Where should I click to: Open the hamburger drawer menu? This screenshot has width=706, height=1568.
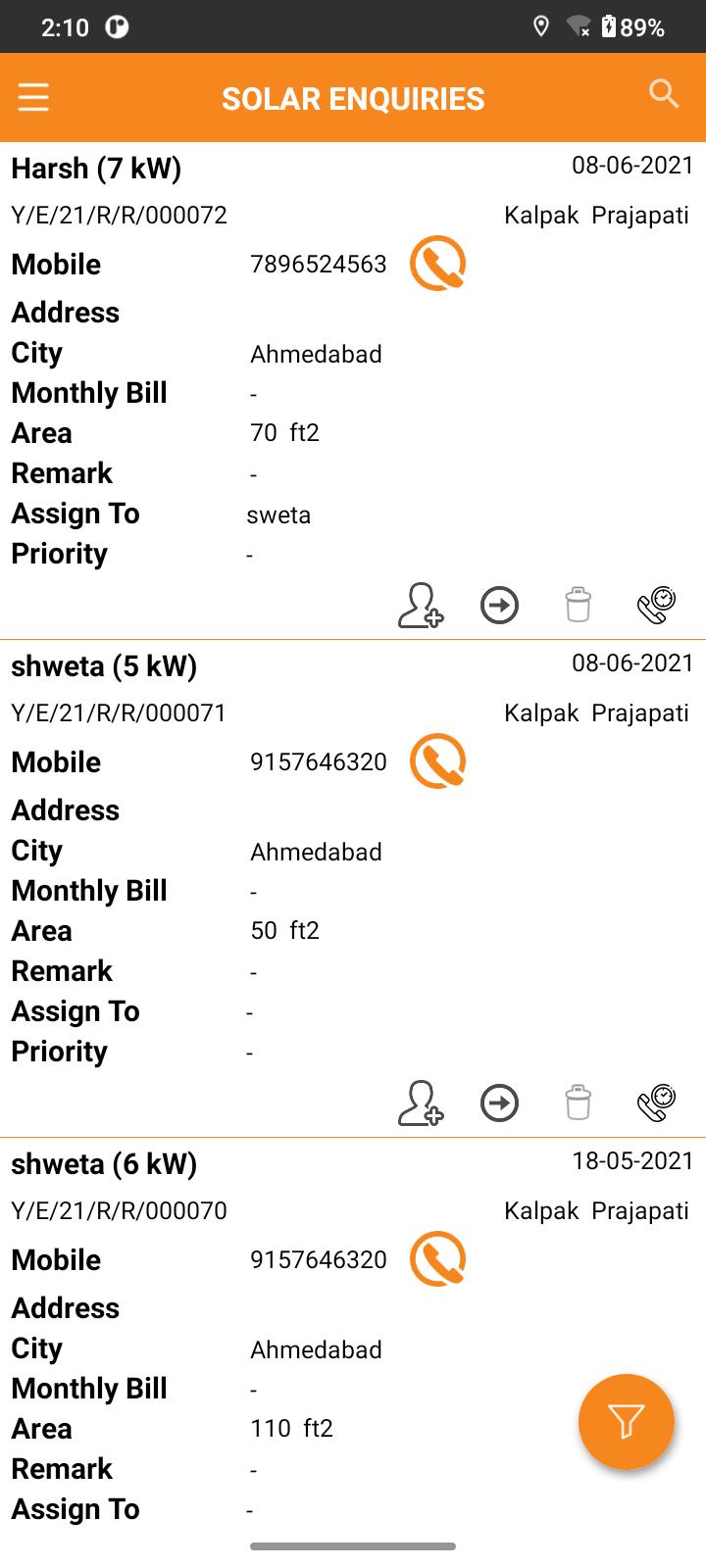(33, 98)
